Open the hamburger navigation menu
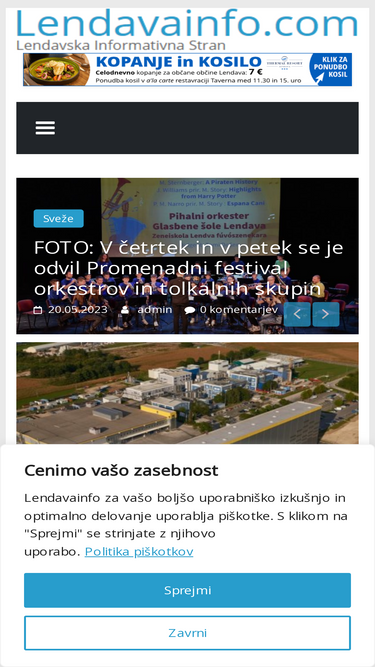Viewport: 375px width, 667px height. [45, 128]
